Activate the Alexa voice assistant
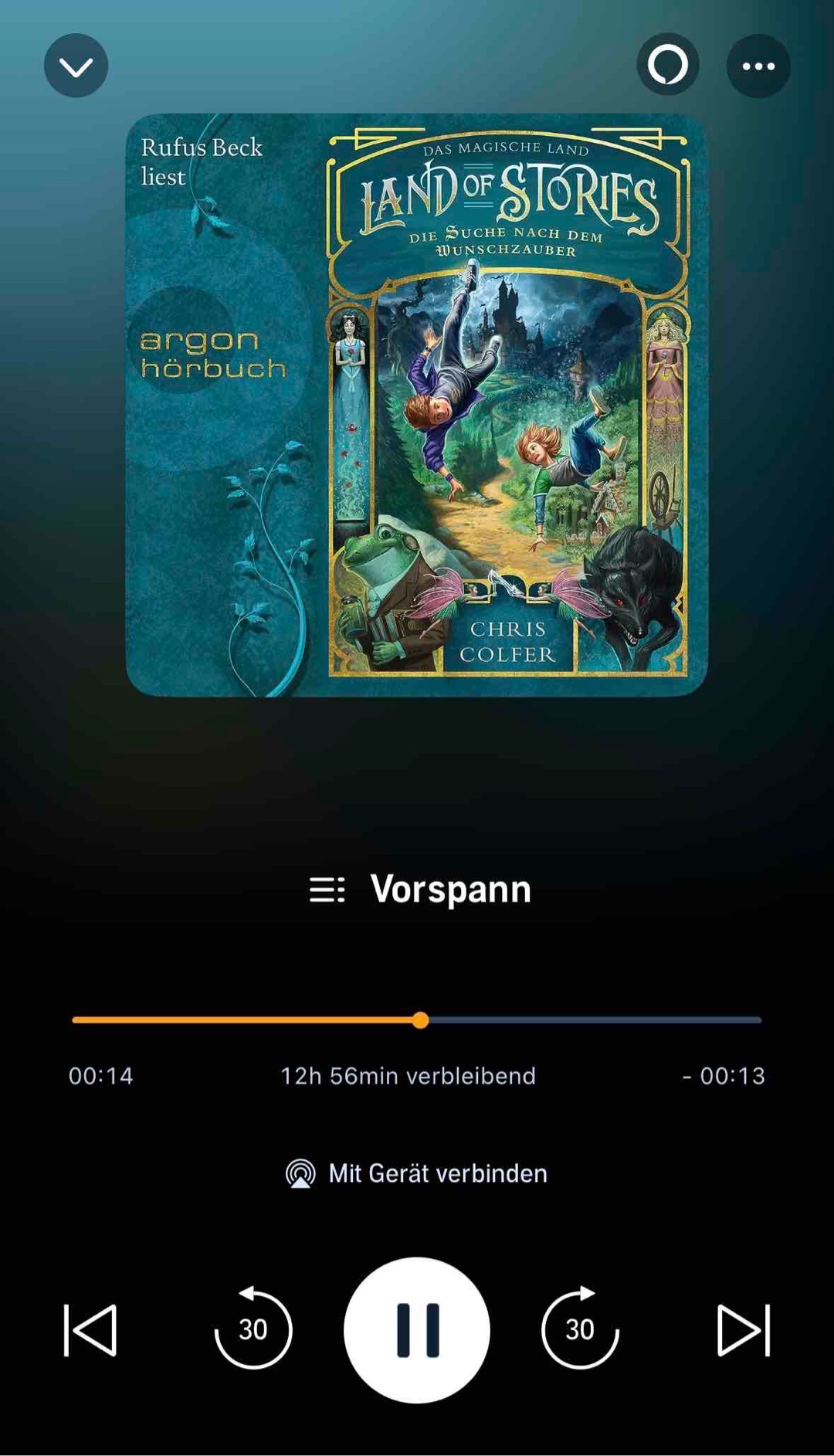 tap(667, 65)
